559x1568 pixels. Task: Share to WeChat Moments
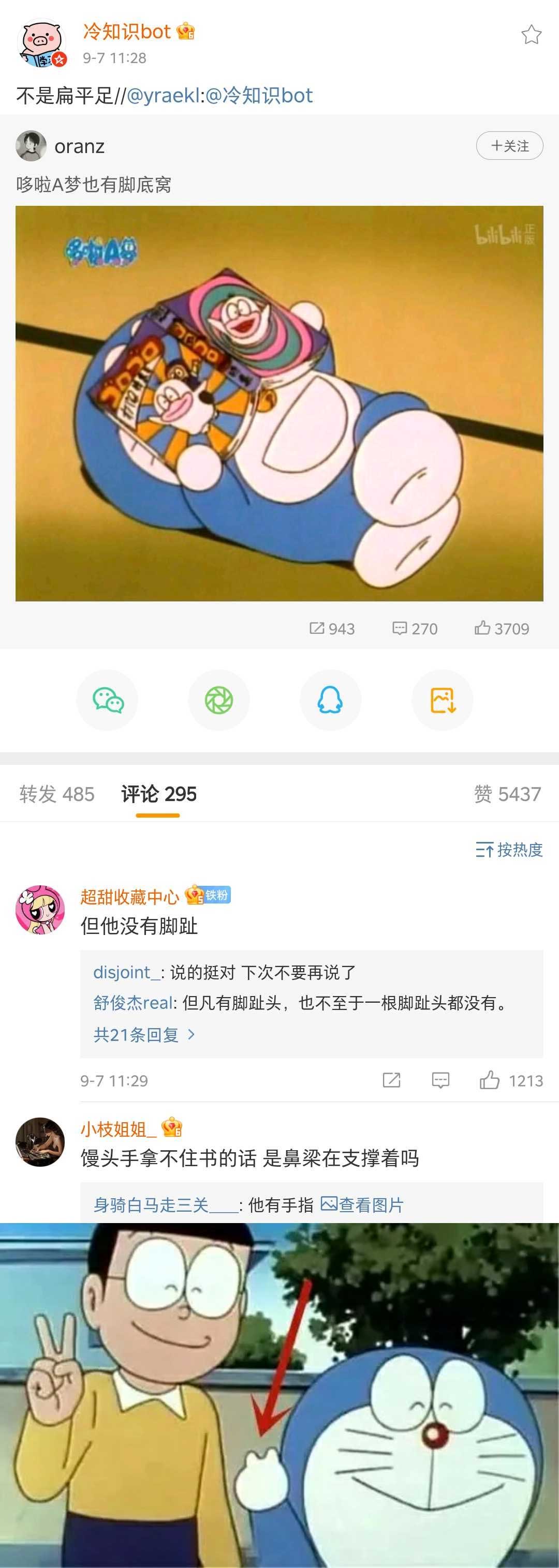point(218,700)
